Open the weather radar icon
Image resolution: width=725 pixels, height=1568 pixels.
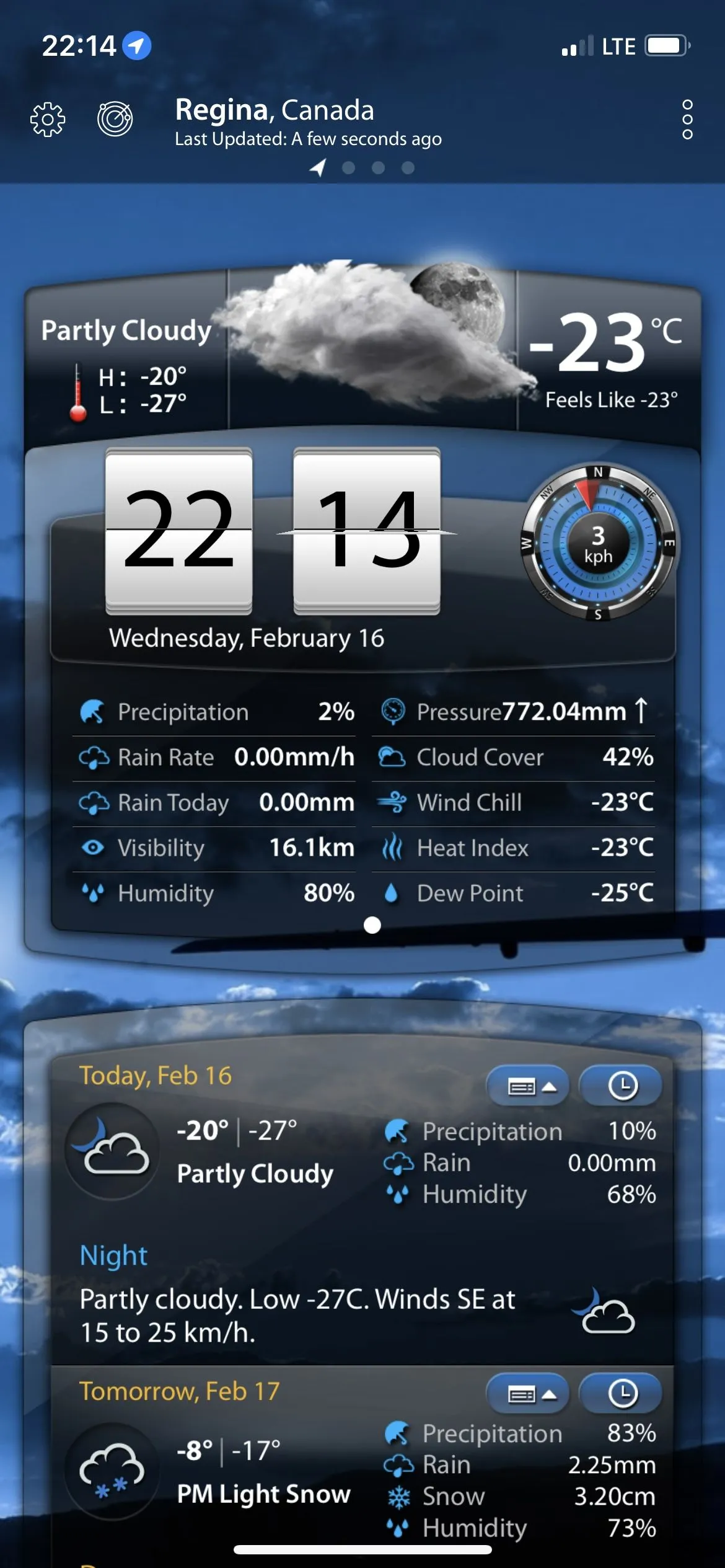pyautogui.click(x=115, y=118)
